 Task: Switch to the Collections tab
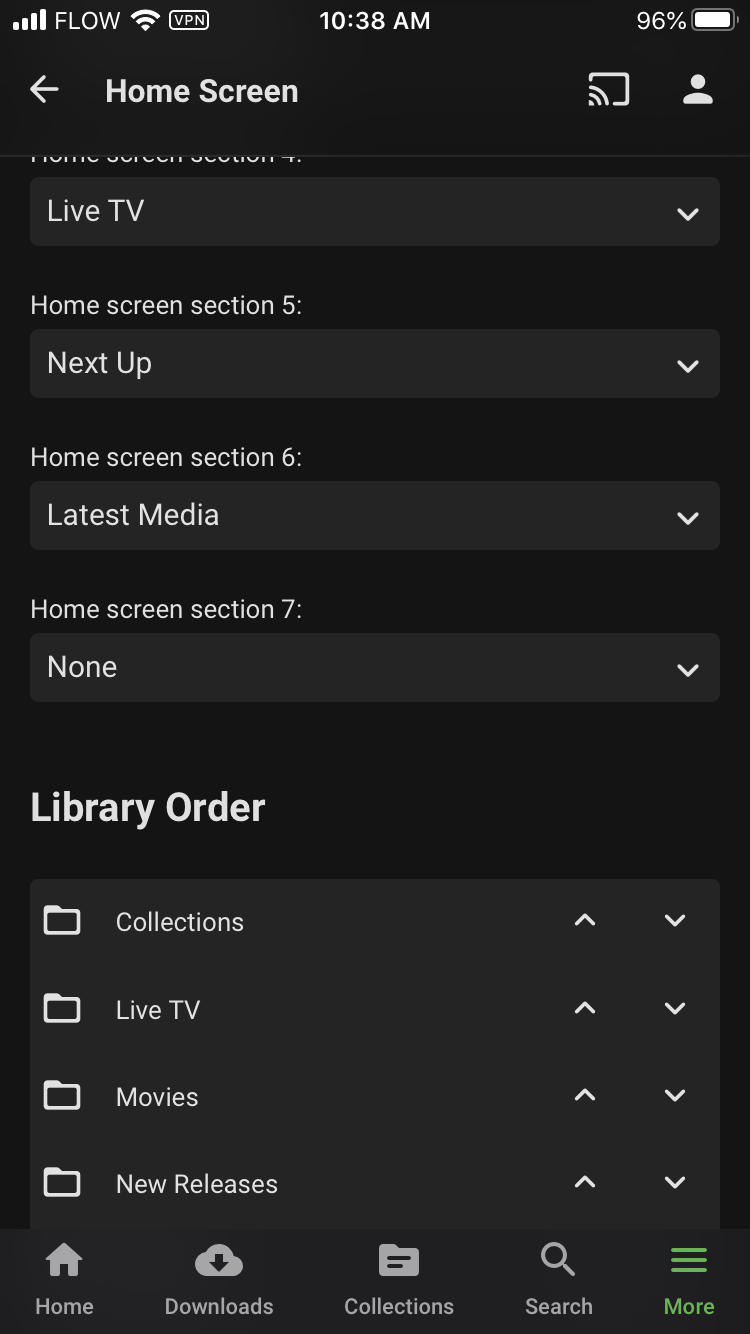399,1280
